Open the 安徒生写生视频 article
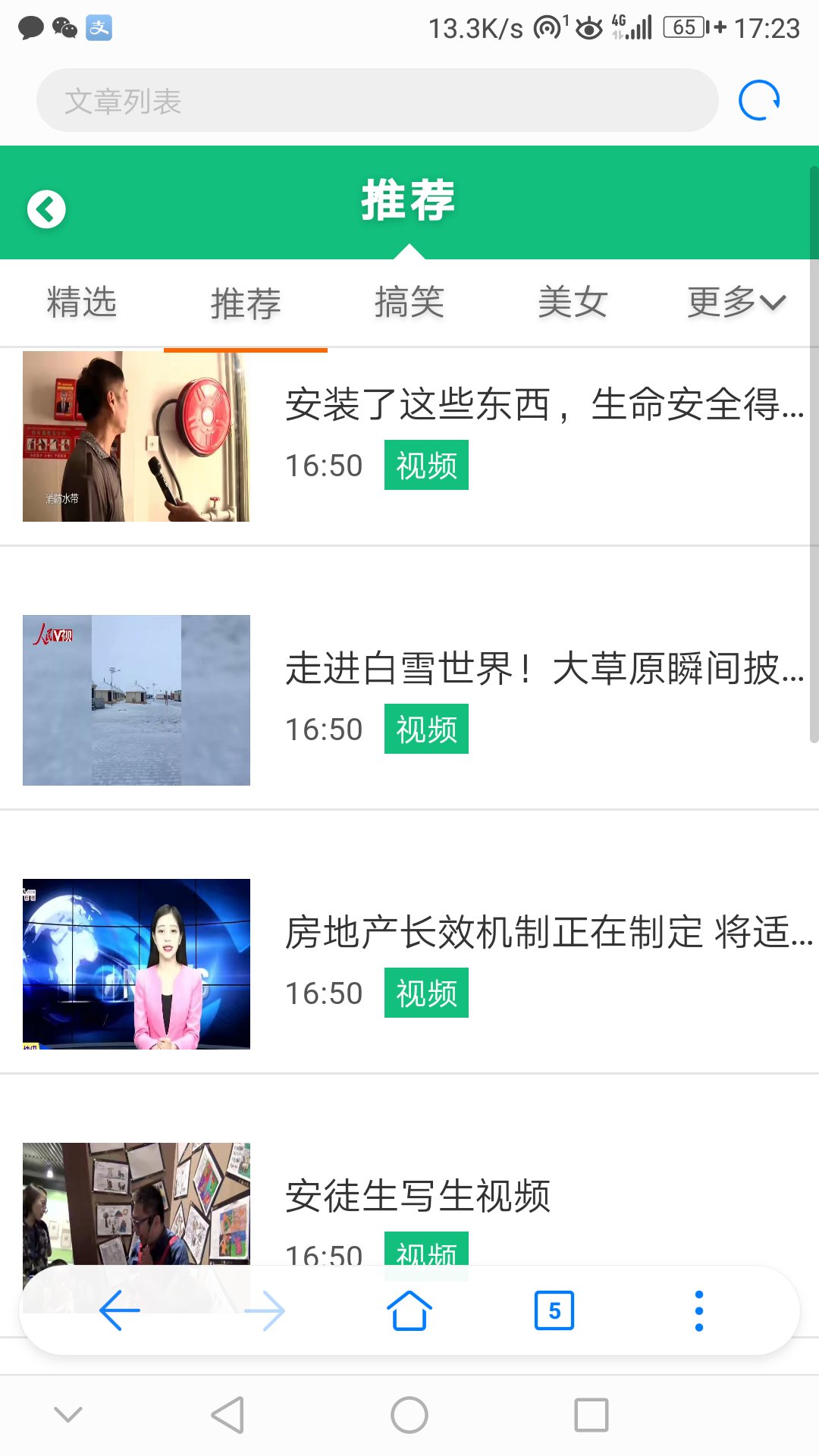 [418, 1196]
